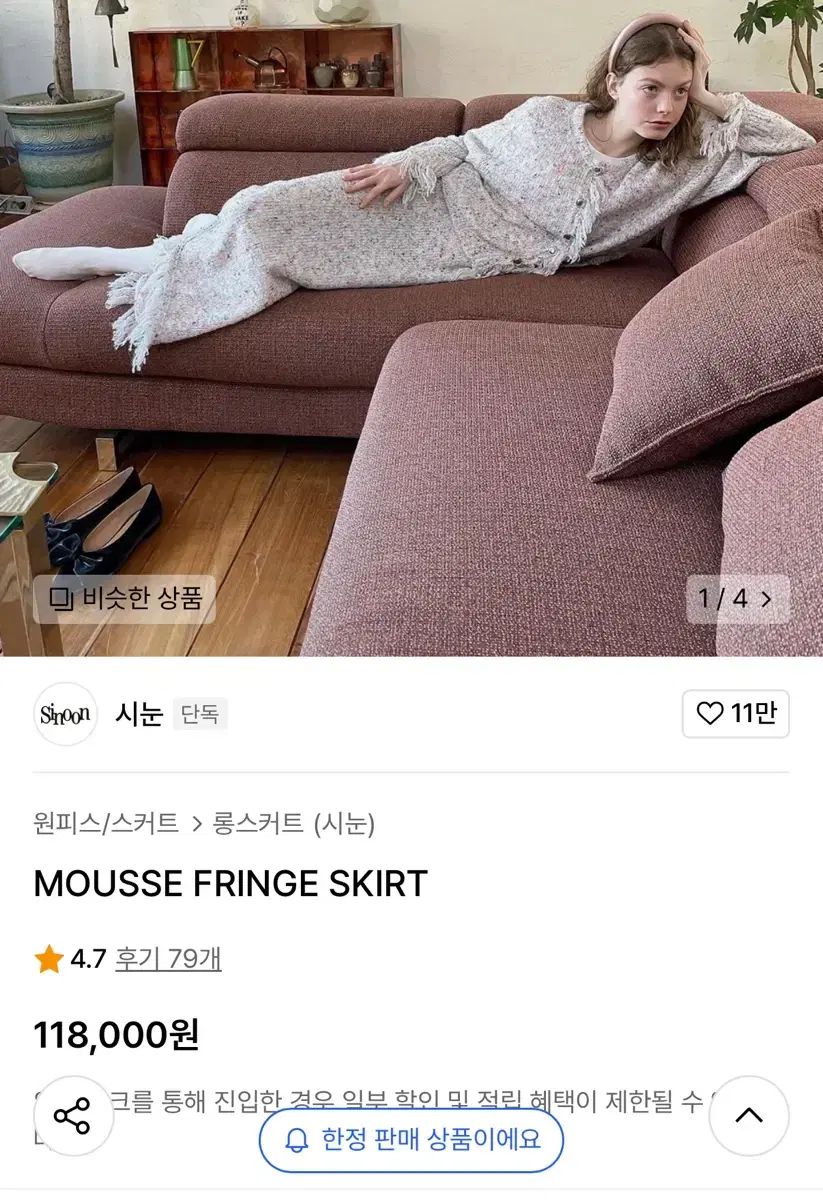Open similar products (비슷한 상품)

(125, 599)
